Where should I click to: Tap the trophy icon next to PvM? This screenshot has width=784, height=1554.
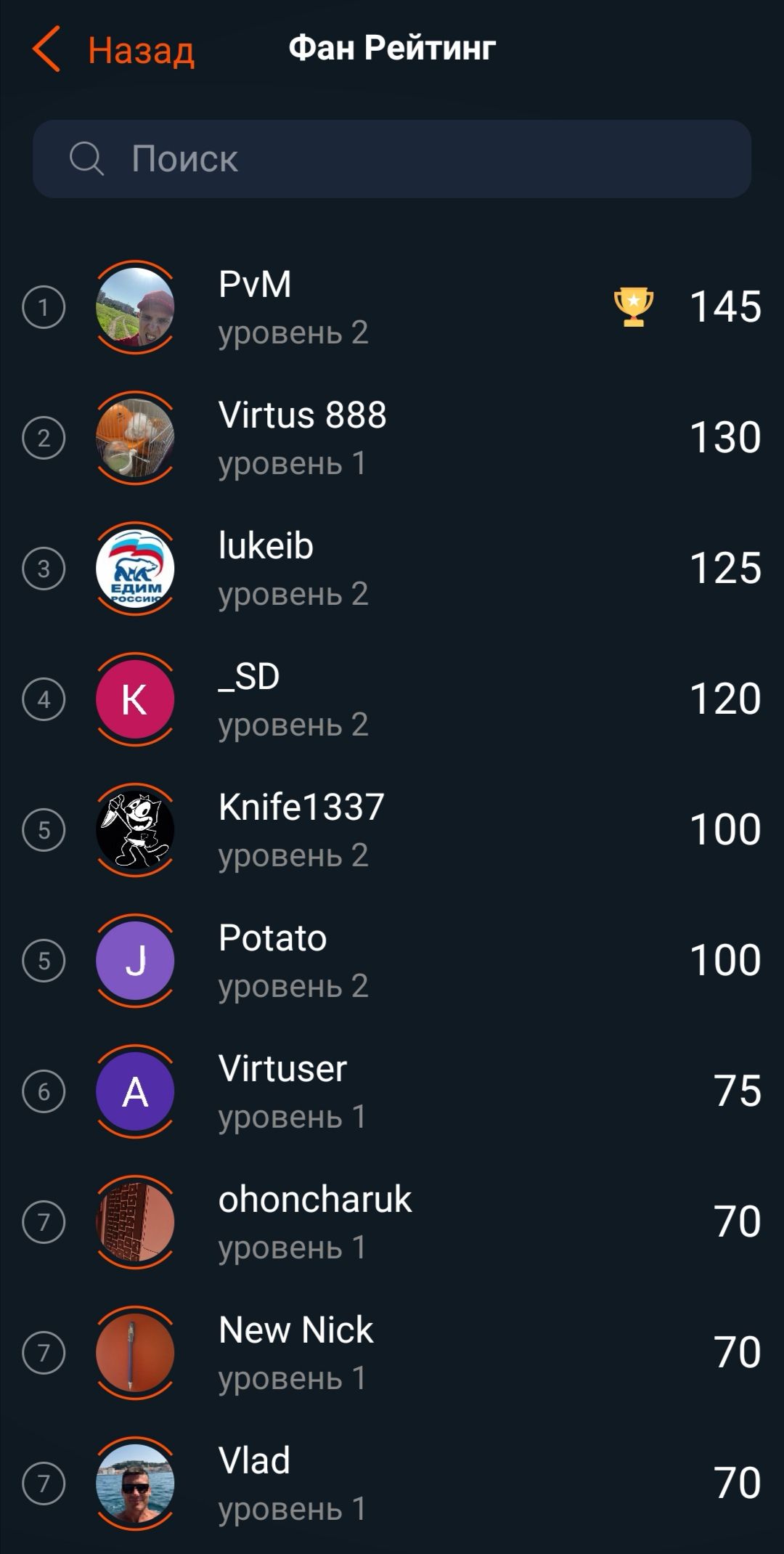point(631,306)
